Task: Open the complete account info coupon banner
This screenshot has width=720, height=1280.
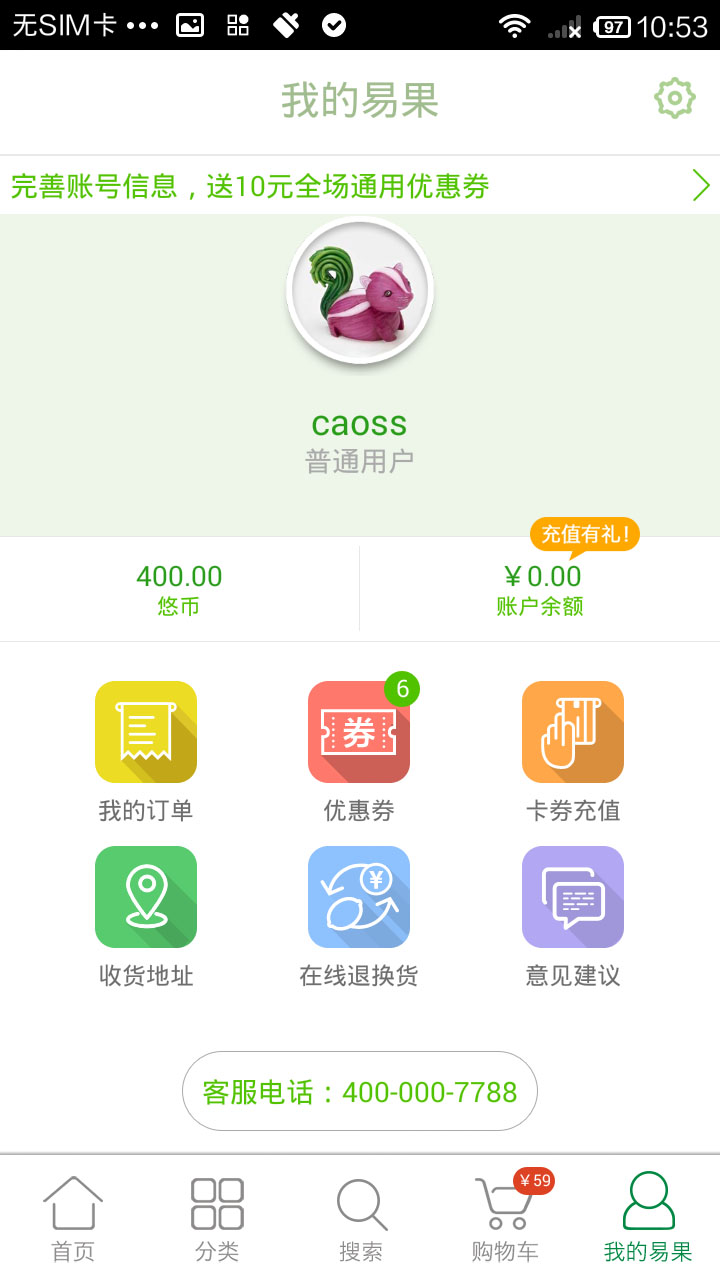Action: point(360,186)
